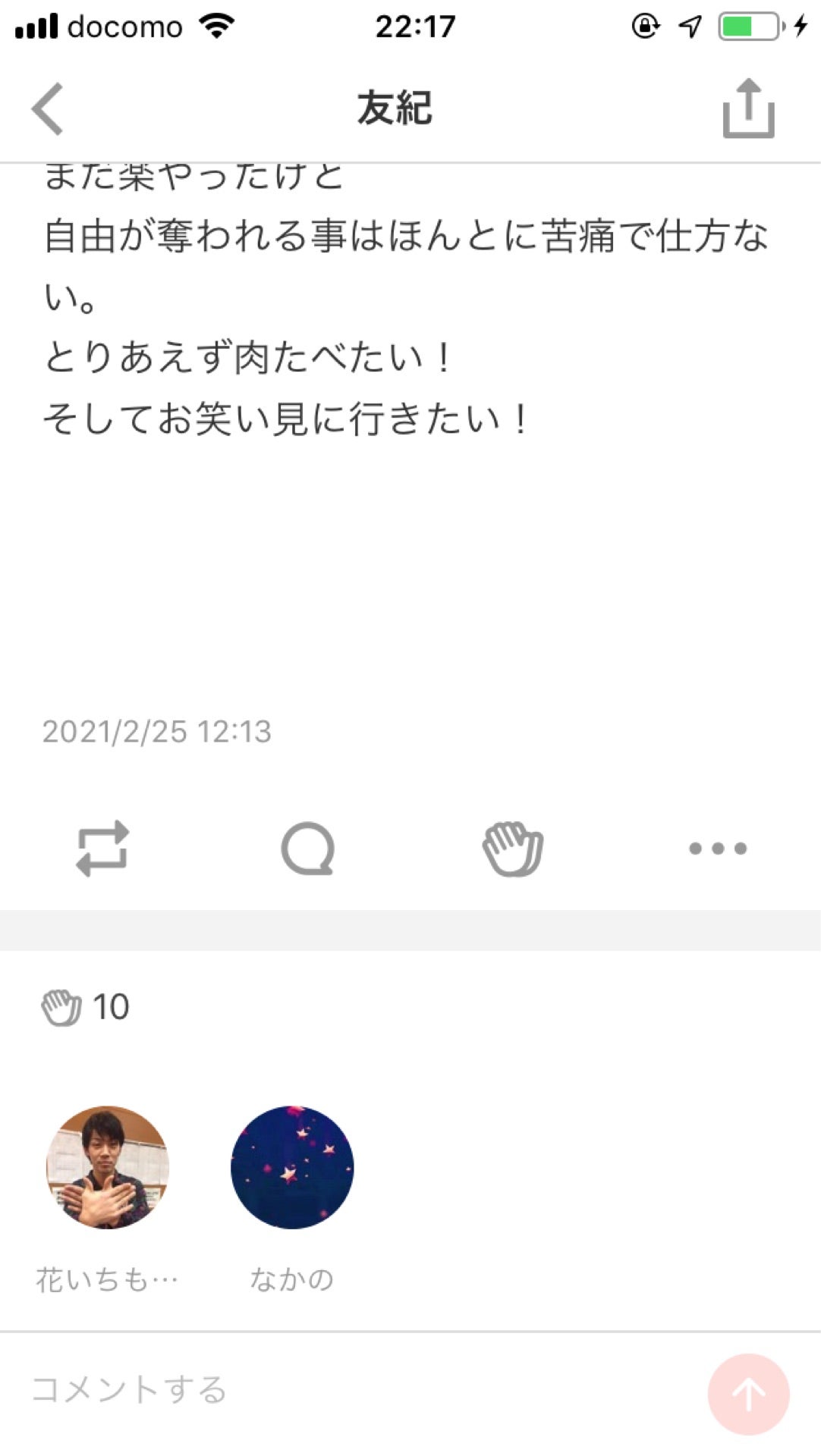Toggle the orientation lock indicator
Image resolution: width=821 pixels, height=1456 pixels.
coord(644,25)
